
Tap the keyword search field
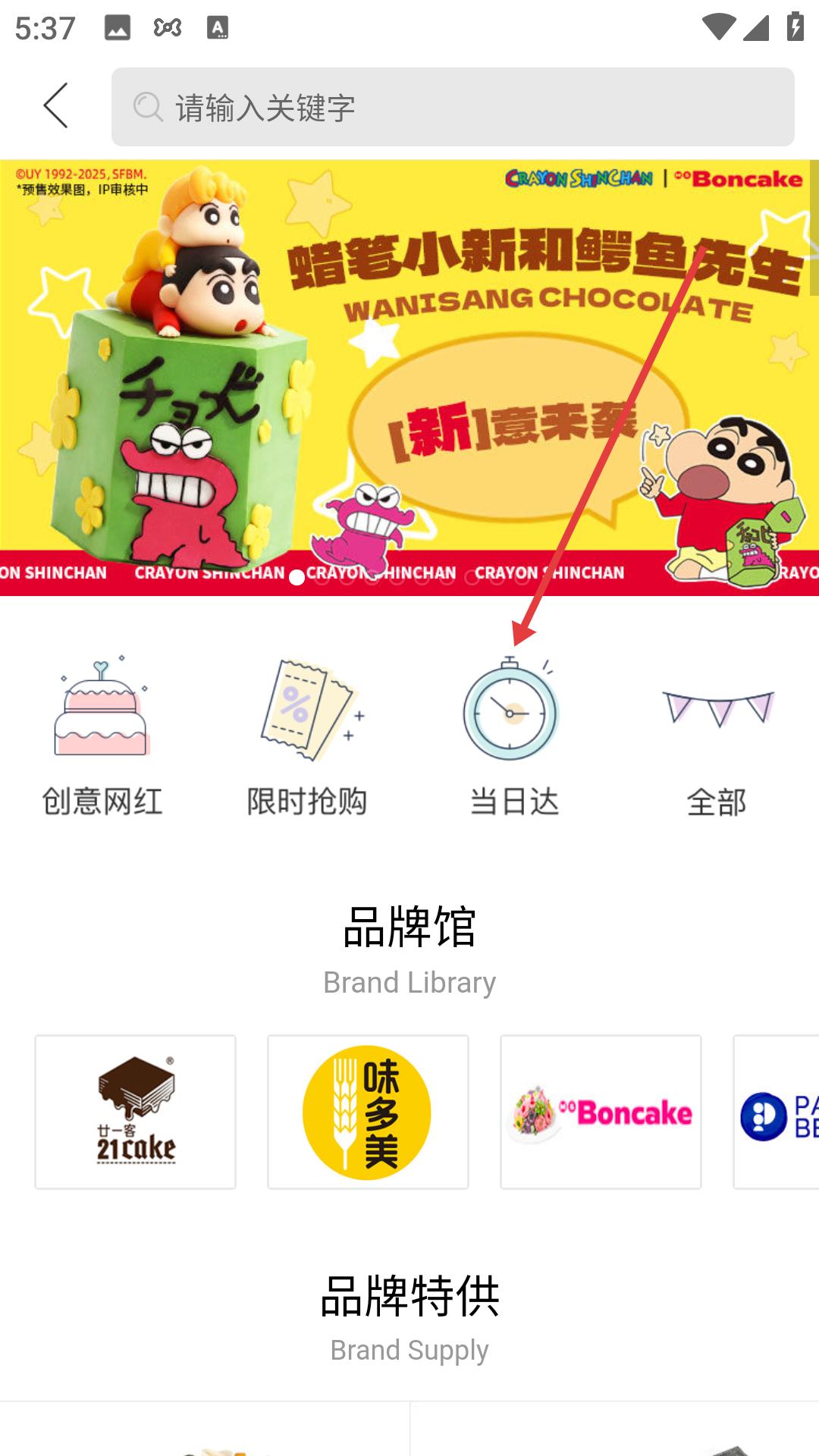453,107
